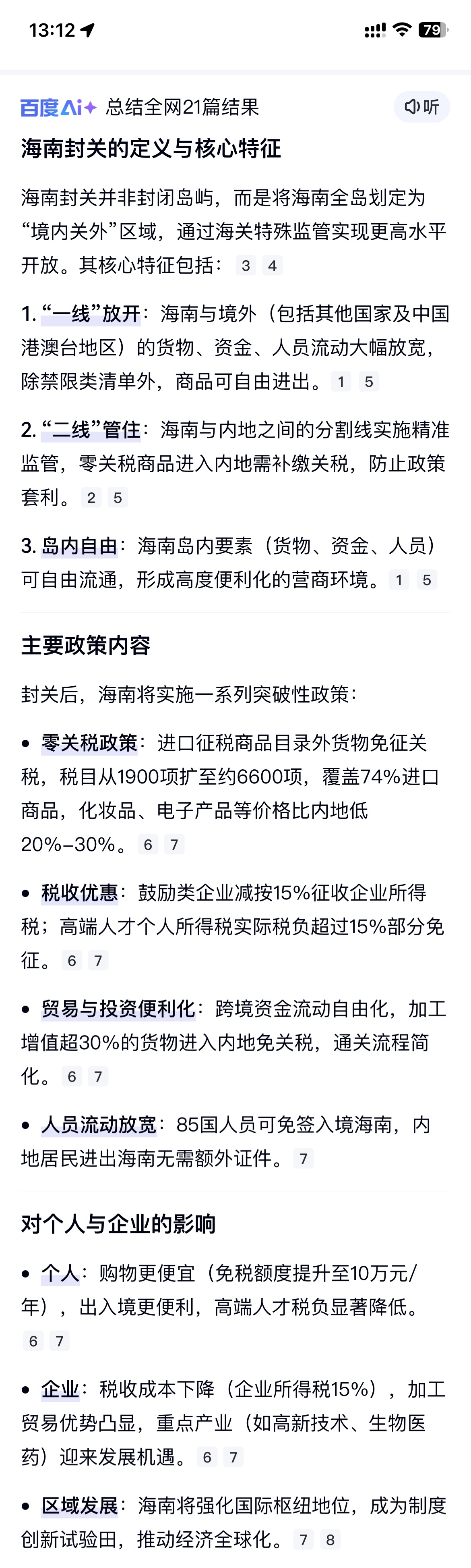Open the highlighted term 区域发展

[80, 1506]
